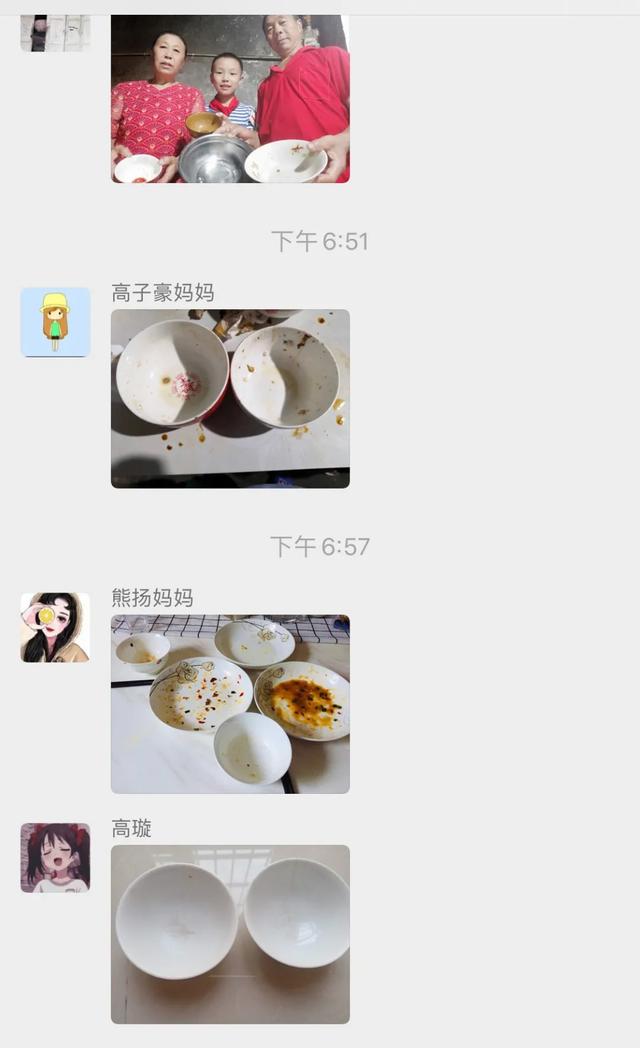Viewport: 640px width, 1048px height.
Task: Open 高璇's photo of two white bowls
Action: 230,934
